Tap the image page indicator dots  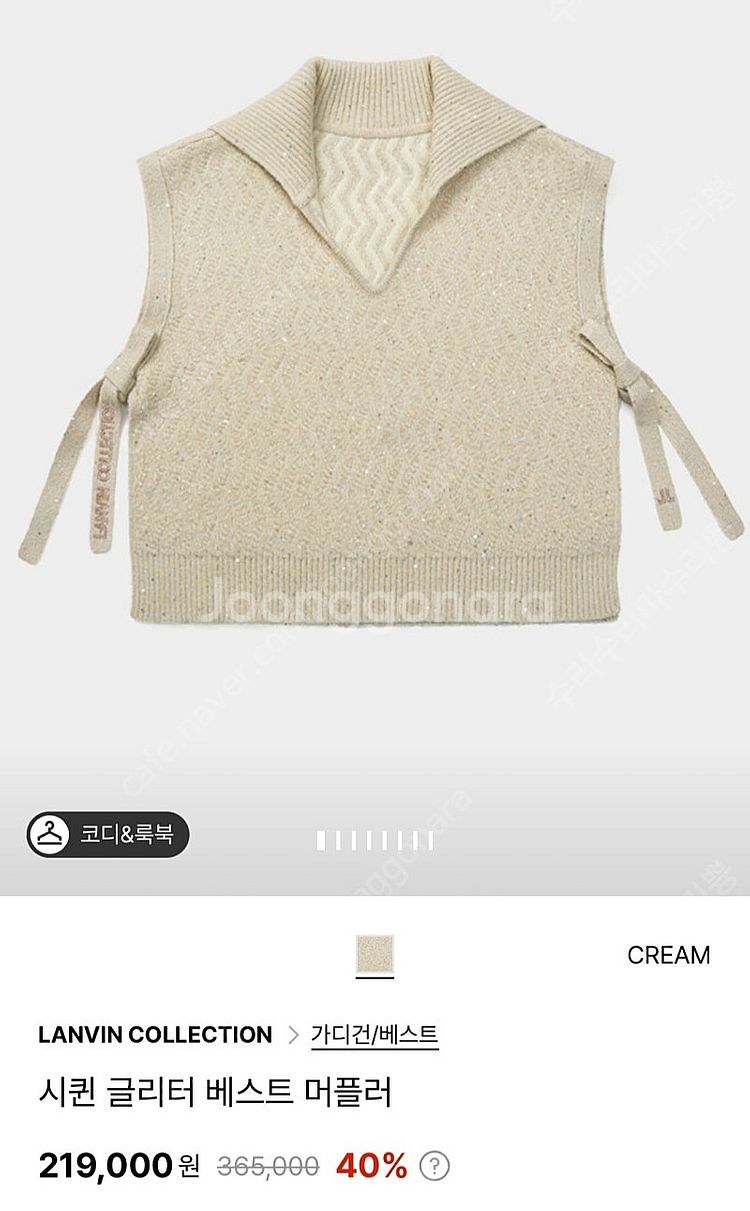[375, 841]
